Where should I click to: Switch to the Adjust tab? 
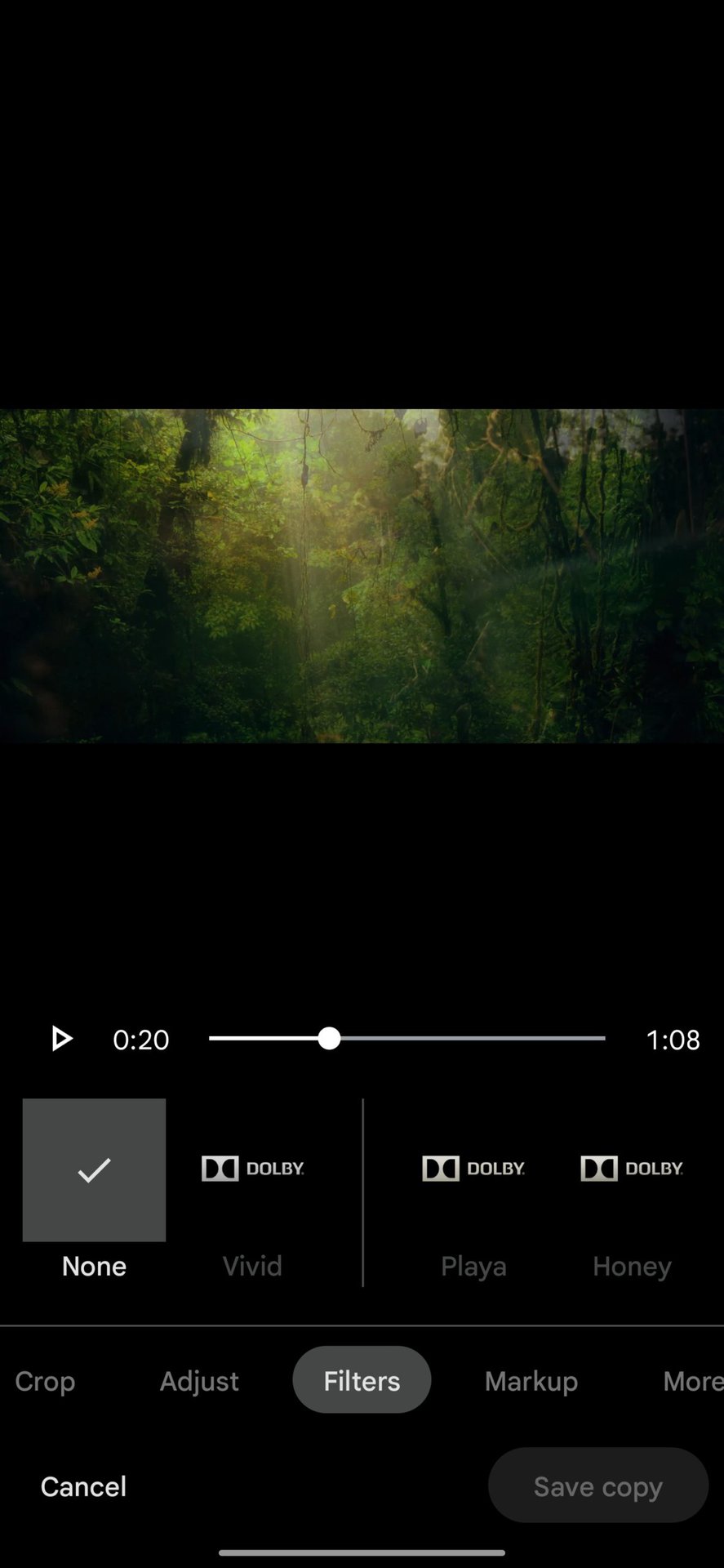click(x=199, y=1381)
